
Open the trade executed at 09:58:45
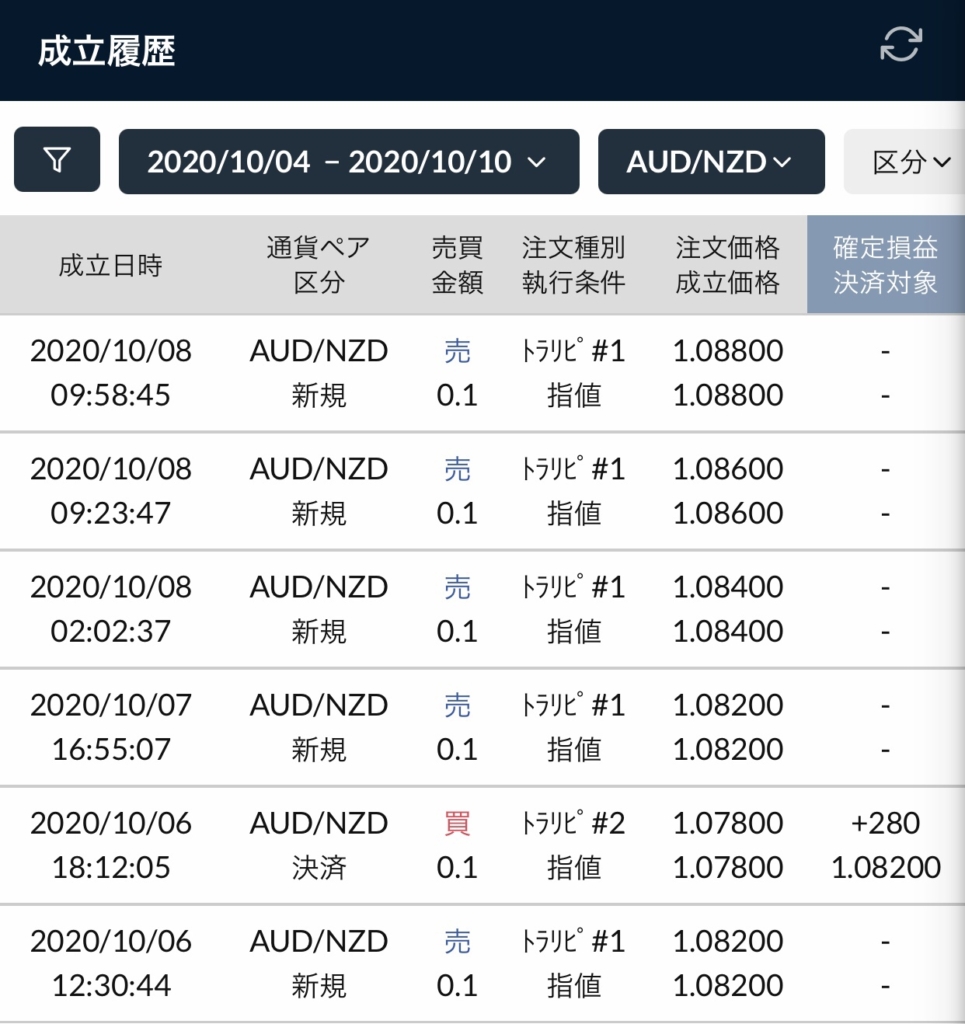pyautogui.click(x=482, y=373)
